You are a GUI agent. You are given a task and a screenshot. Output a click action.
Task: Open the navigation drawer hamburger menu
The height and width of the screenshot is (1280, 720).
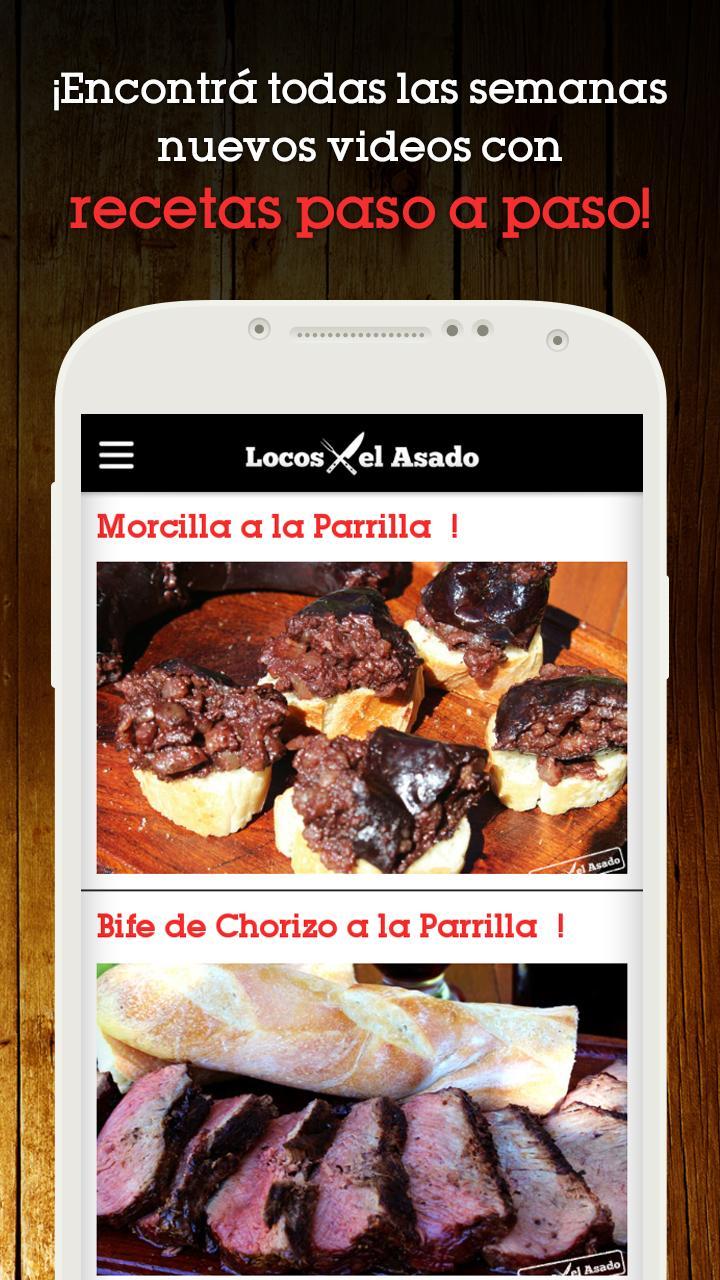[117, 456]
